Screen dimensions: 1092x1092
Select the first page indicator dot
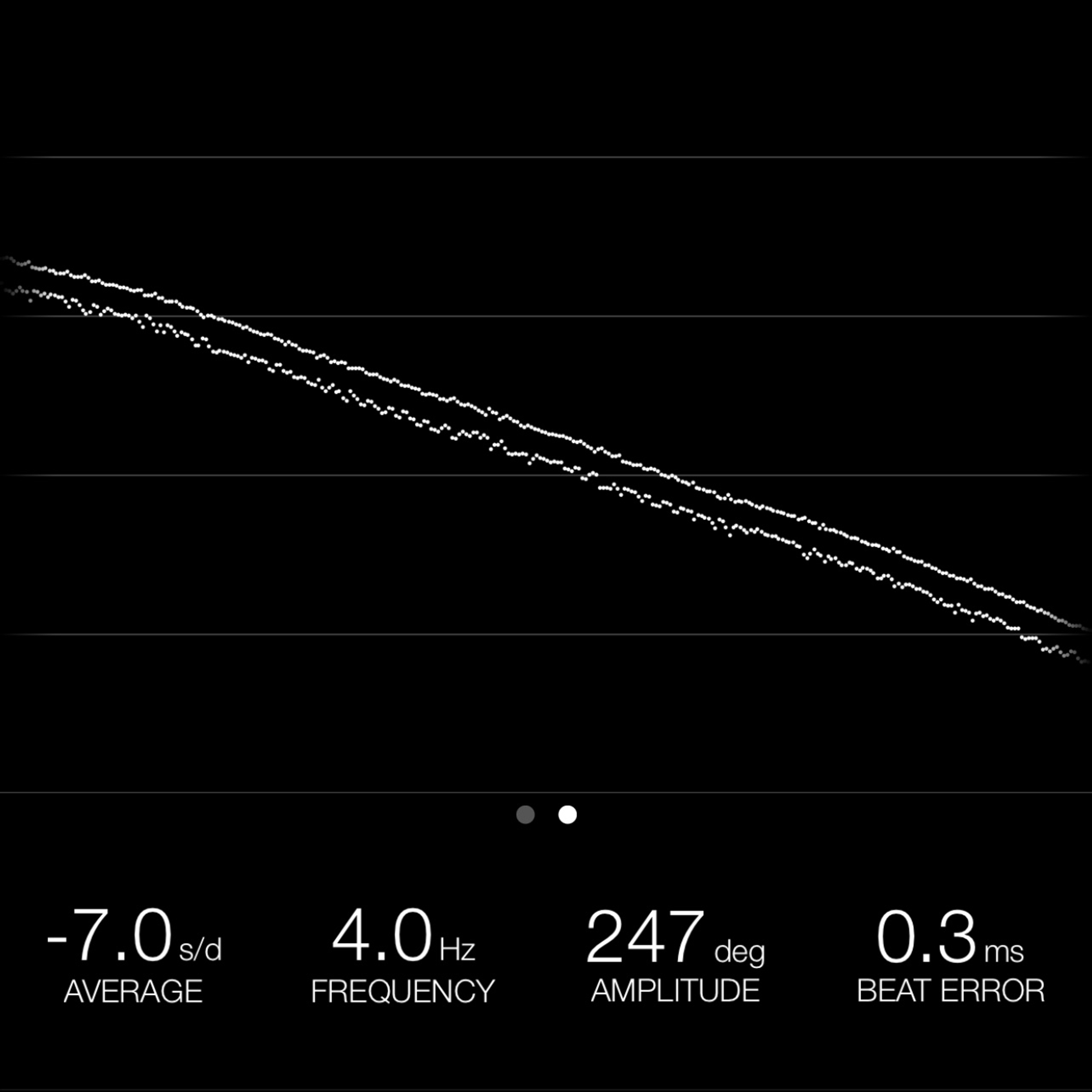point(525,814)
